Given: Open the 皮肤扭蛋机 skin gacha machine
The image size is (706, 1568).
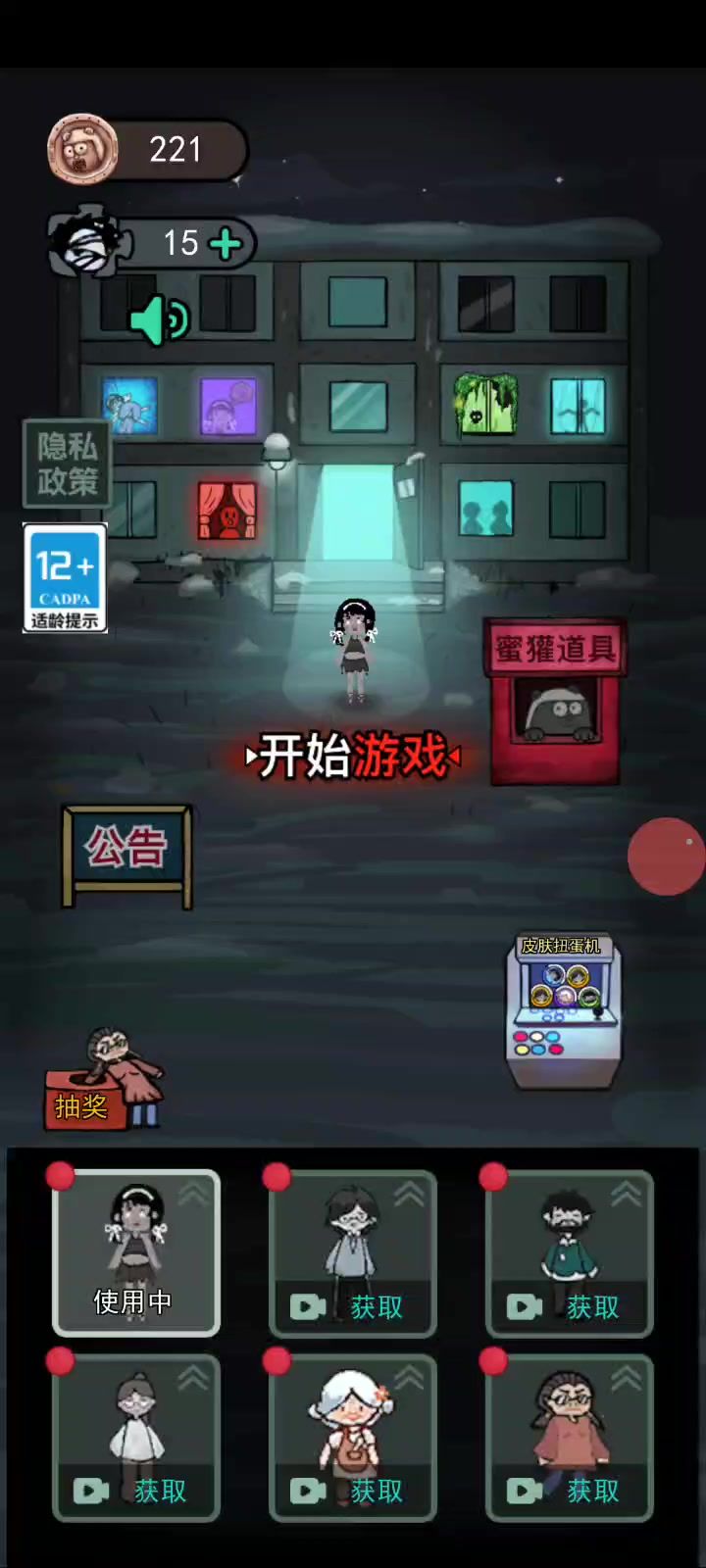Looking at the screenshot, I should [562, 1011].
